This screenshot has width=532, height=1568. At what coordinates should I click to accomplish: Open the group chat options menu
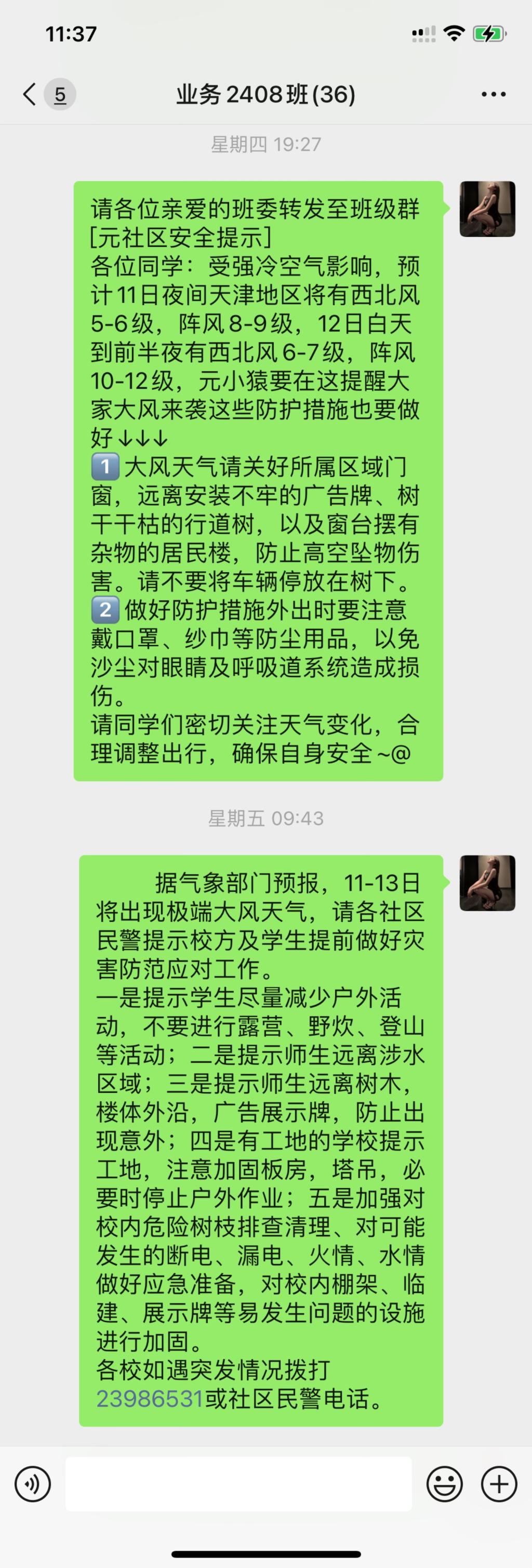pyautogui.click(x=493, y=95)
